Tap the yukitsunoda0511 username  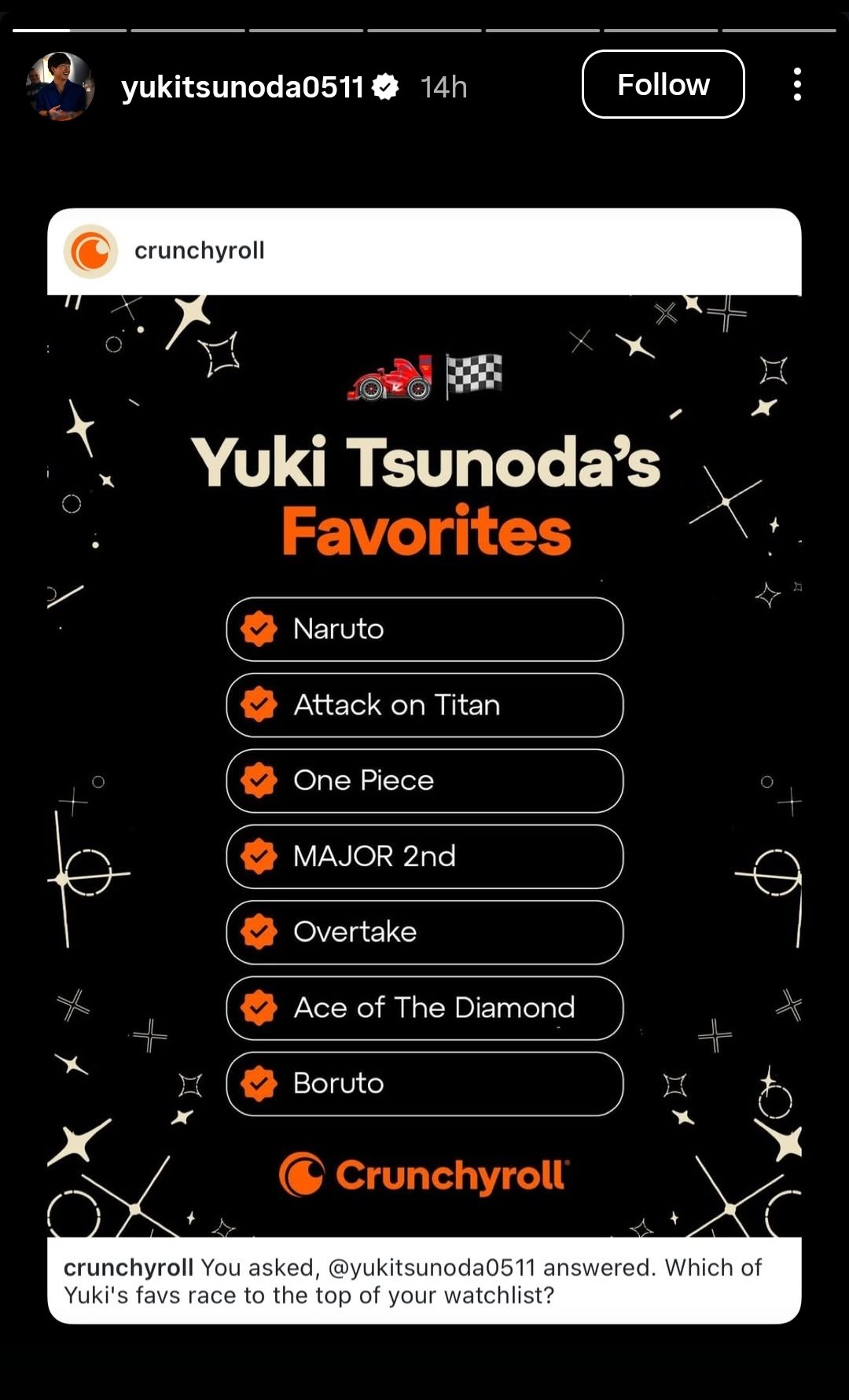(243, 87)
